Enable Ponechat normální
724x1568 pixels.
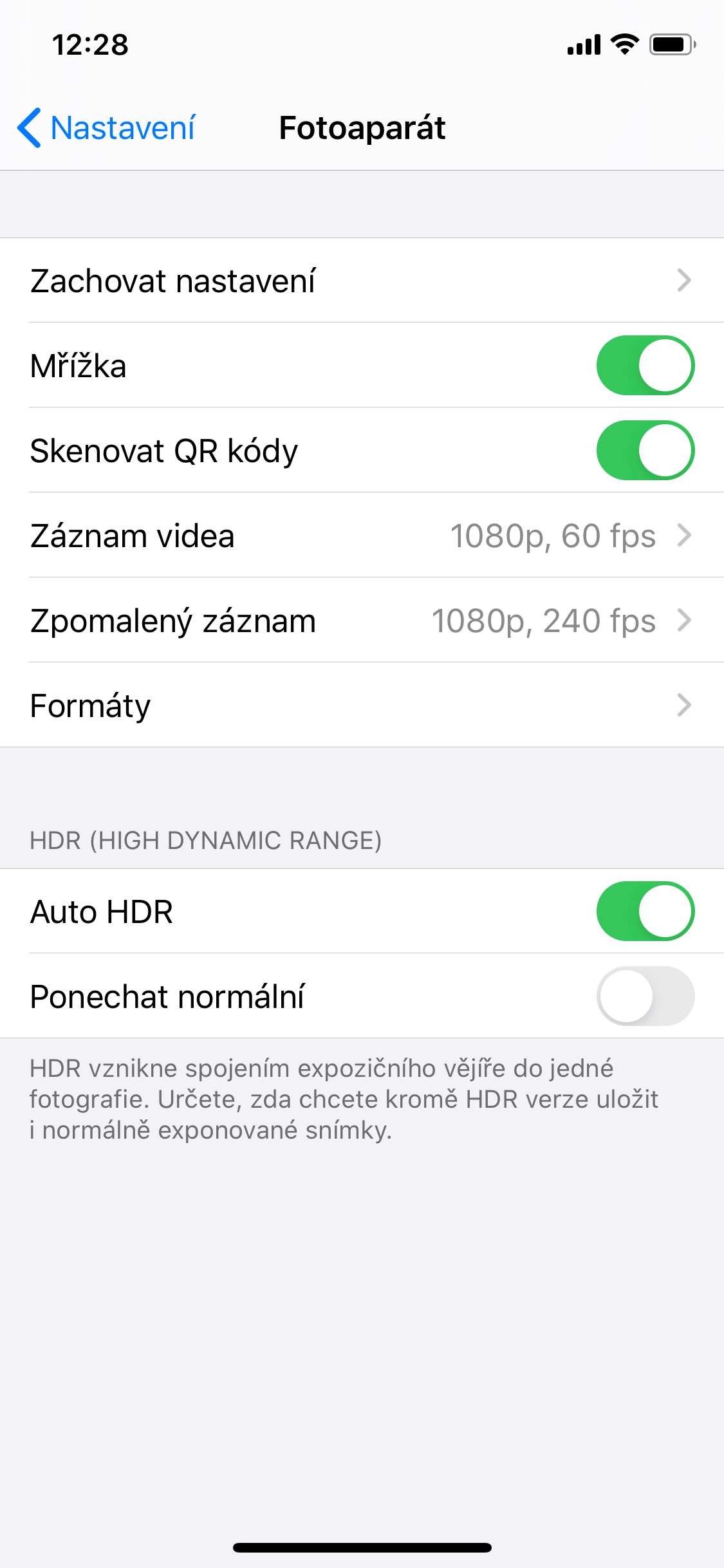point(645,996)
